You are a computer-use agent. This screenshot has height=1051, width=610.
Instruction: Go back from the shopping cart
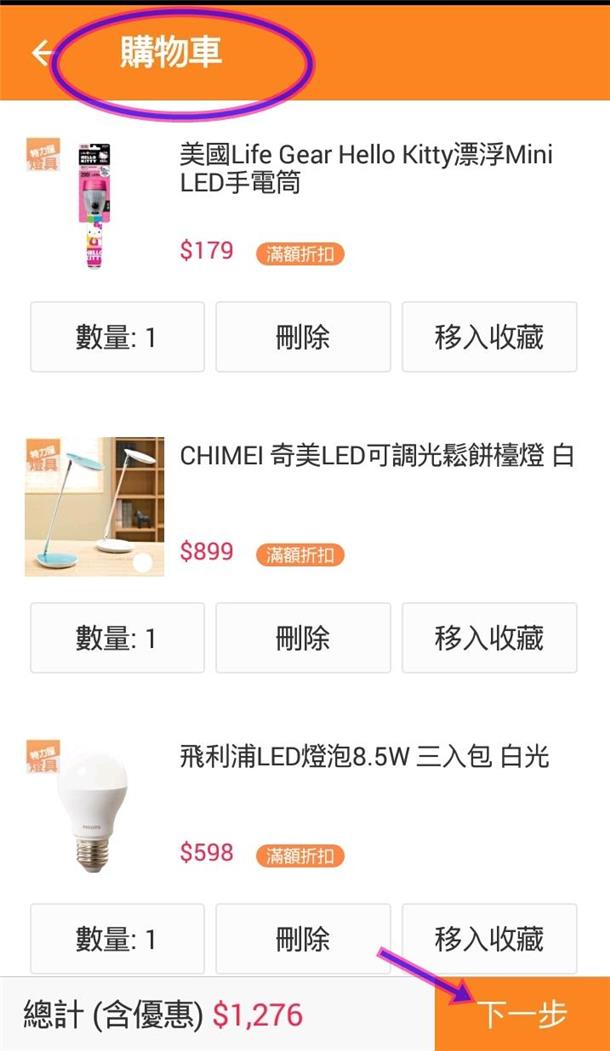tap(41, 52)
